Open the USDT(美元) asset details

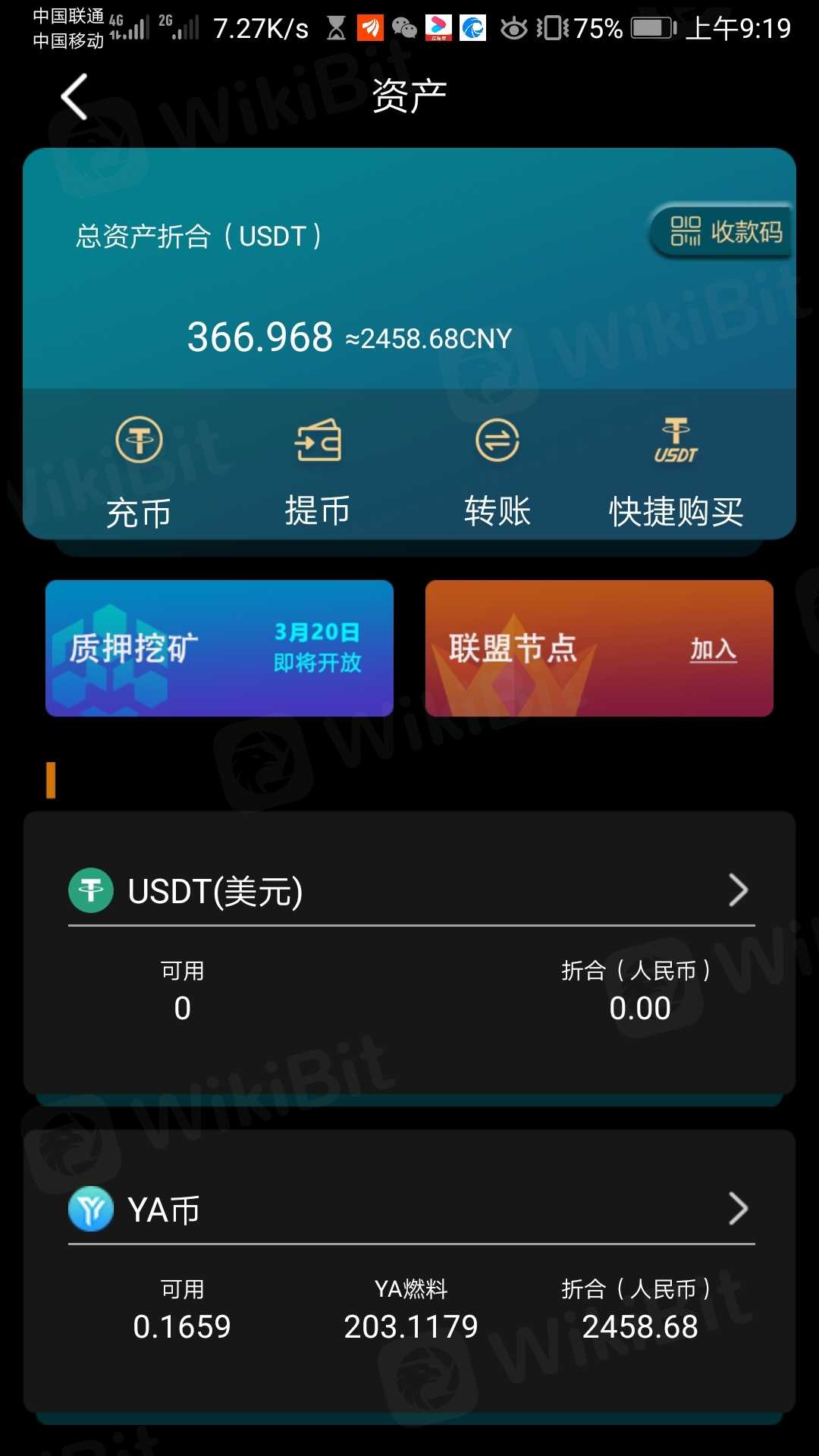pos(409,891)
